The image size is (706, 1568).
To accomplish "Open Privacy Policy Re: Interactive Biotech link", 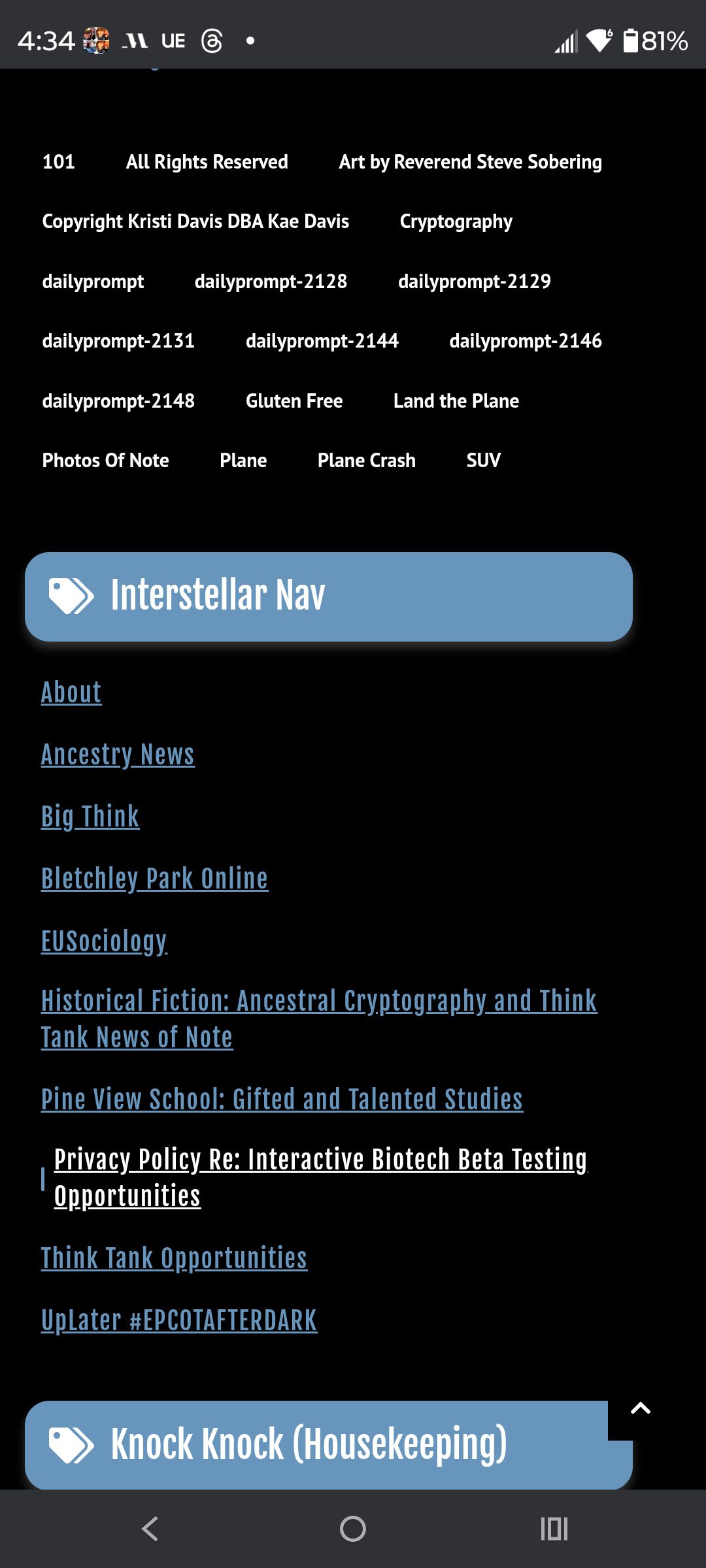I will (320, 1160).
